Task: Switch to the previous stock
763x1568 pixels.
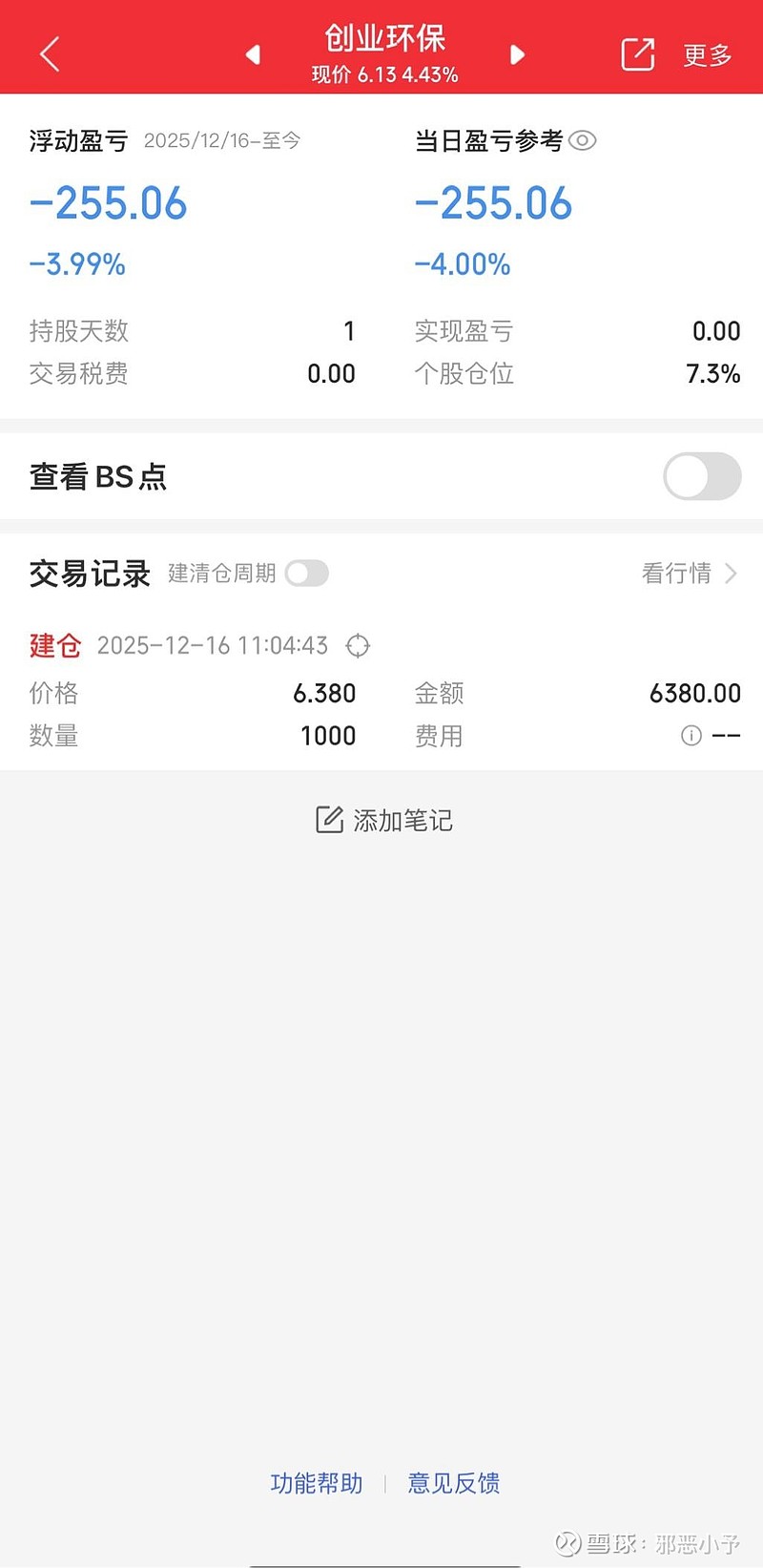Action: pos(253,54)
